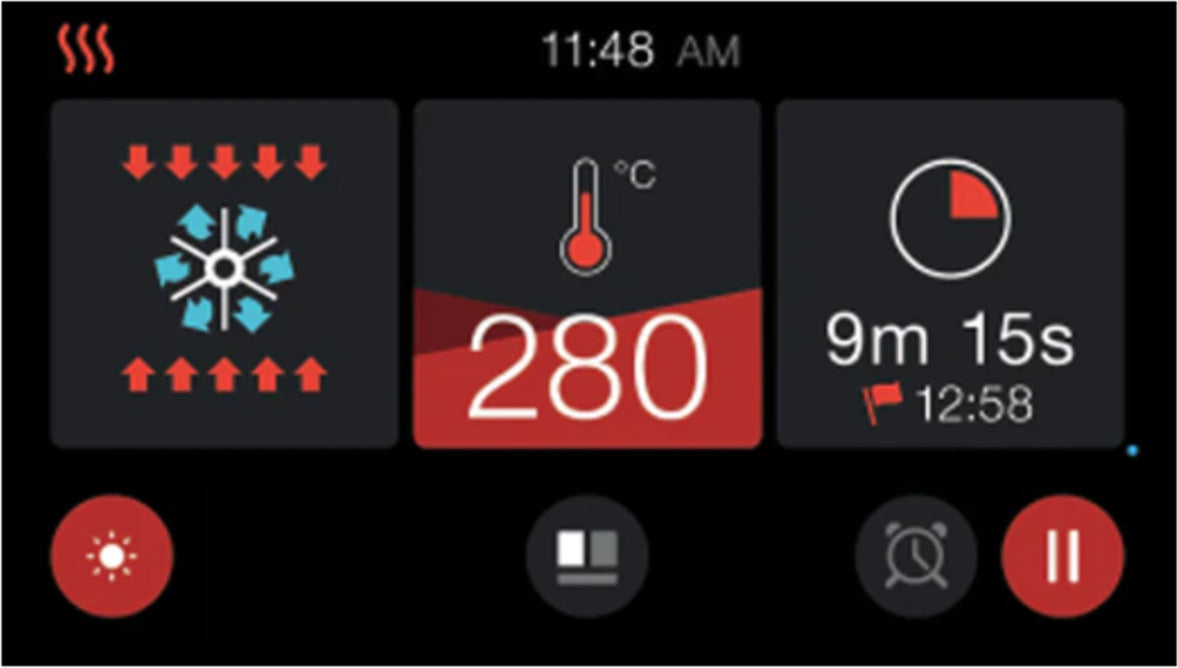Screen dimensions: 1178x668
Task: Toggle the oven light button
Action: click(112, 556)
